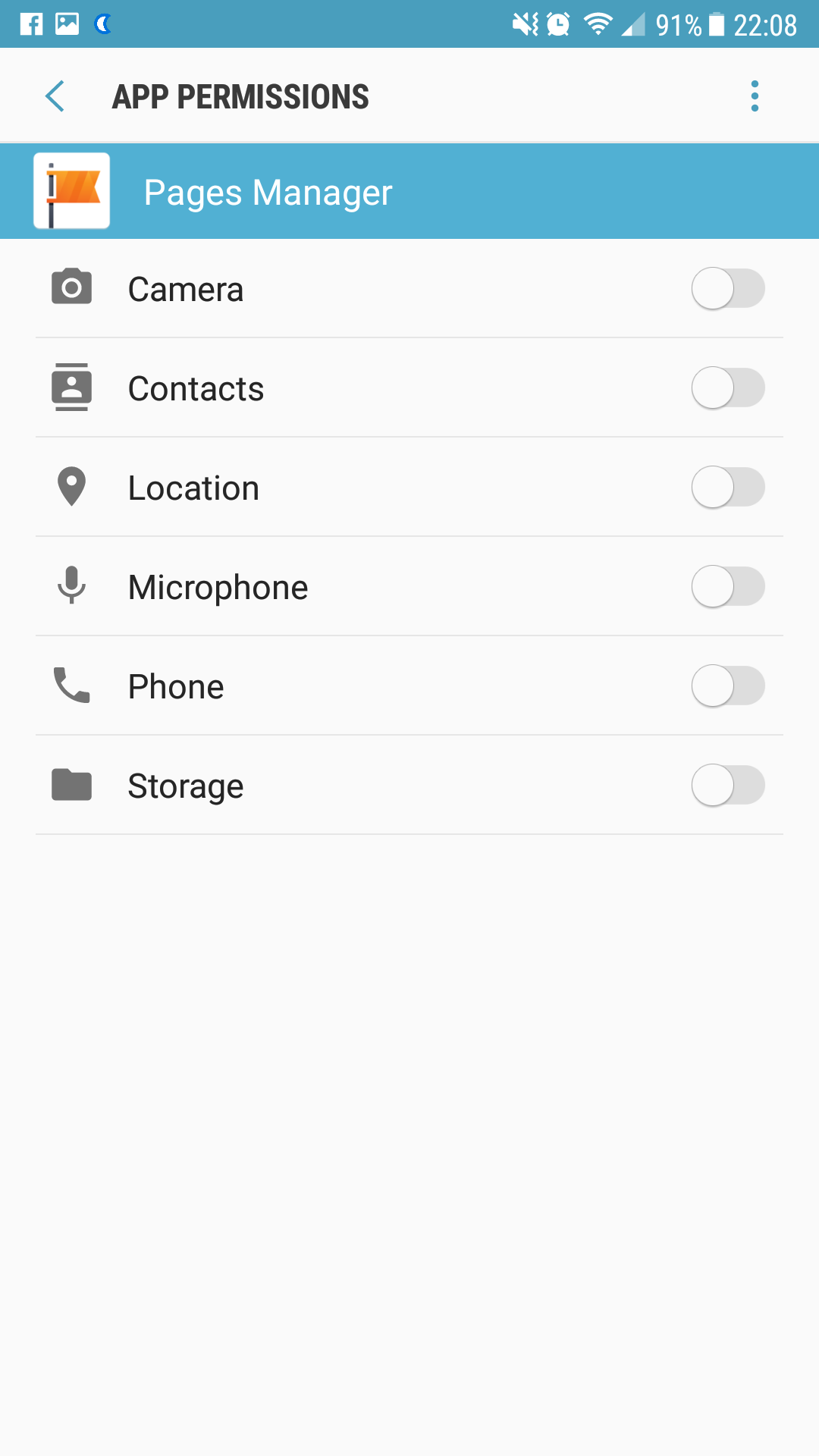Screen dimensions: 819x1456
Task: Go back from App Permissions
Action: (55, 96)
